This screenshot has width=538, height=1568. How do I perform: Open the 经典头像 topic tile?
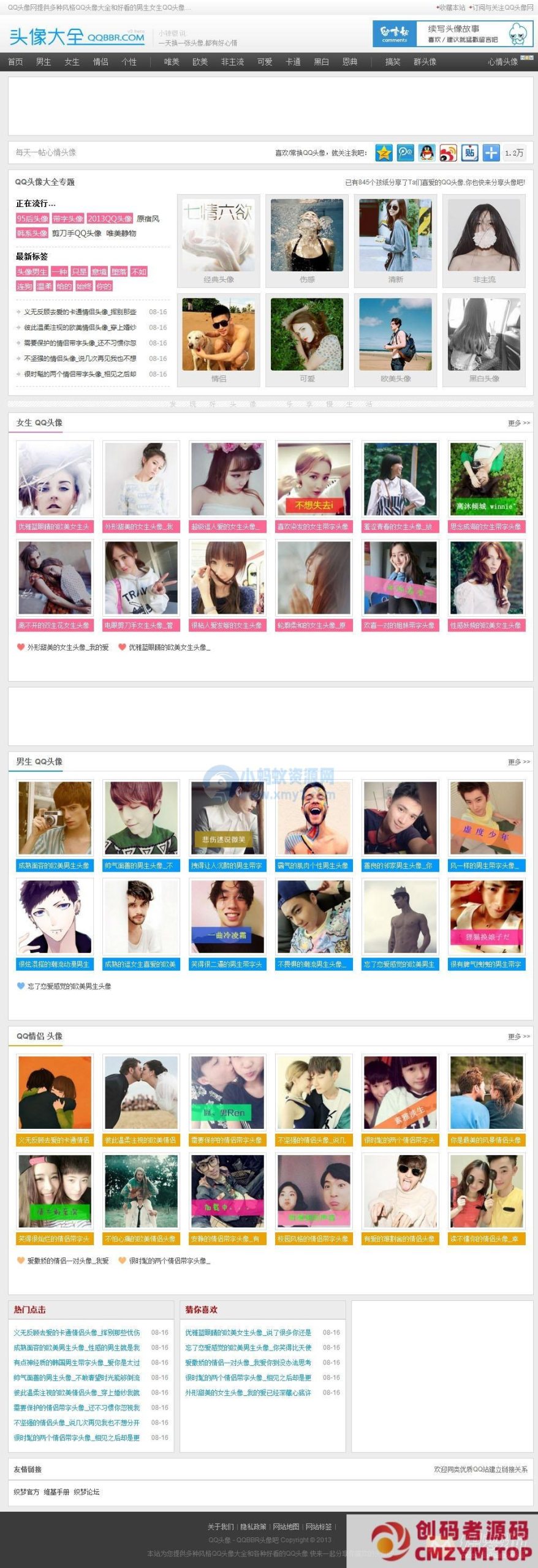pos(219,241)
